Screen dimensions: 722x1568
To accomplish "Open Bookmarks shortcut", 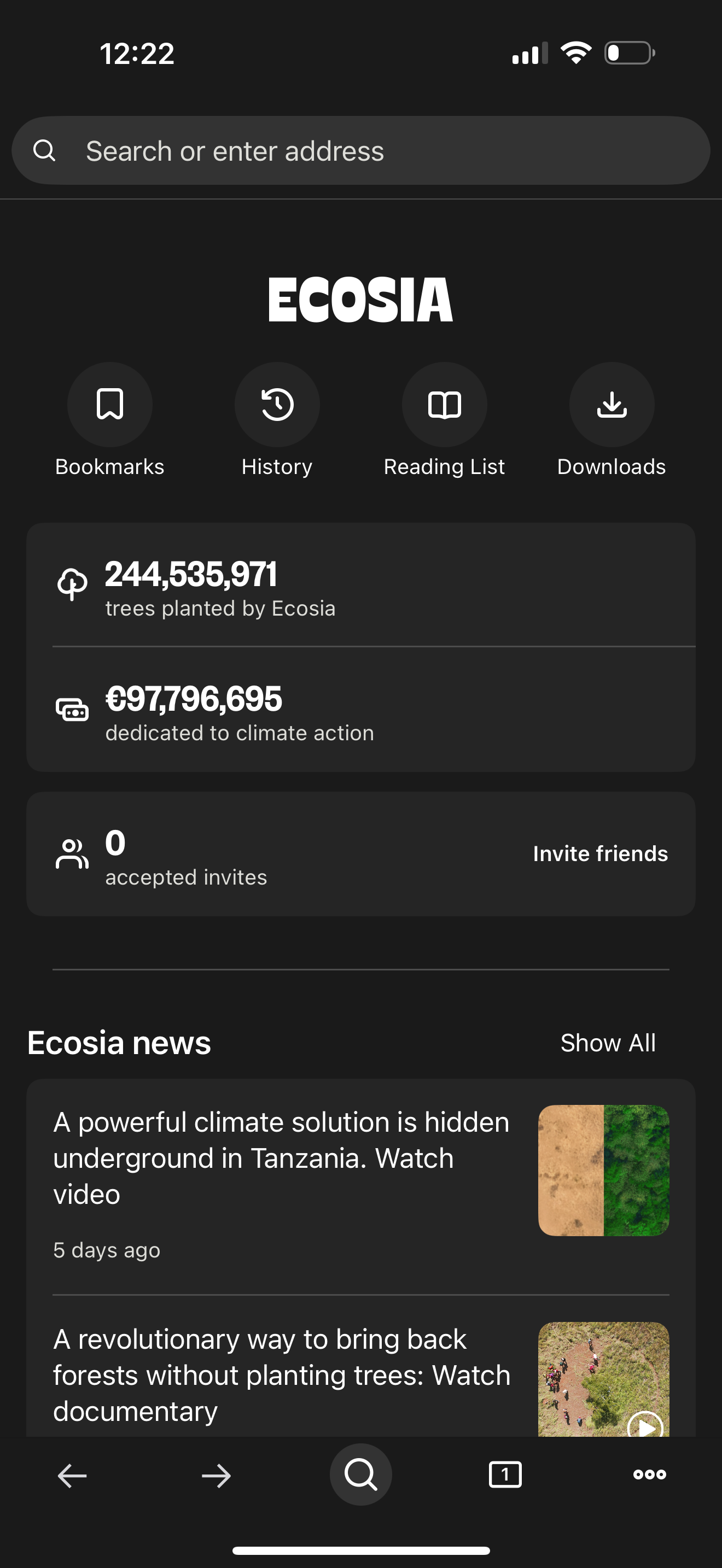I will (109, 405).
